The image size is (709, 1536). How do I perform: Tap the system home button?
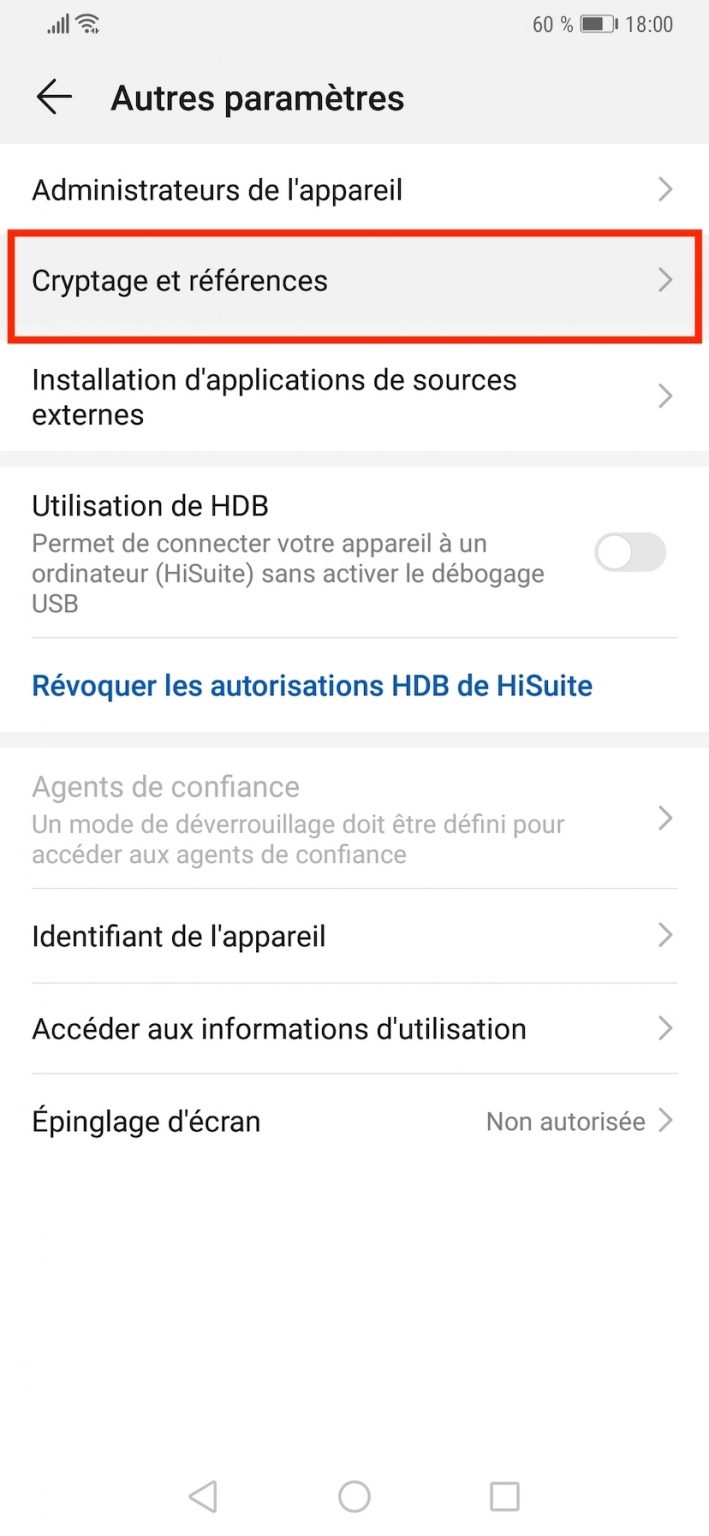coord(354,1496)
